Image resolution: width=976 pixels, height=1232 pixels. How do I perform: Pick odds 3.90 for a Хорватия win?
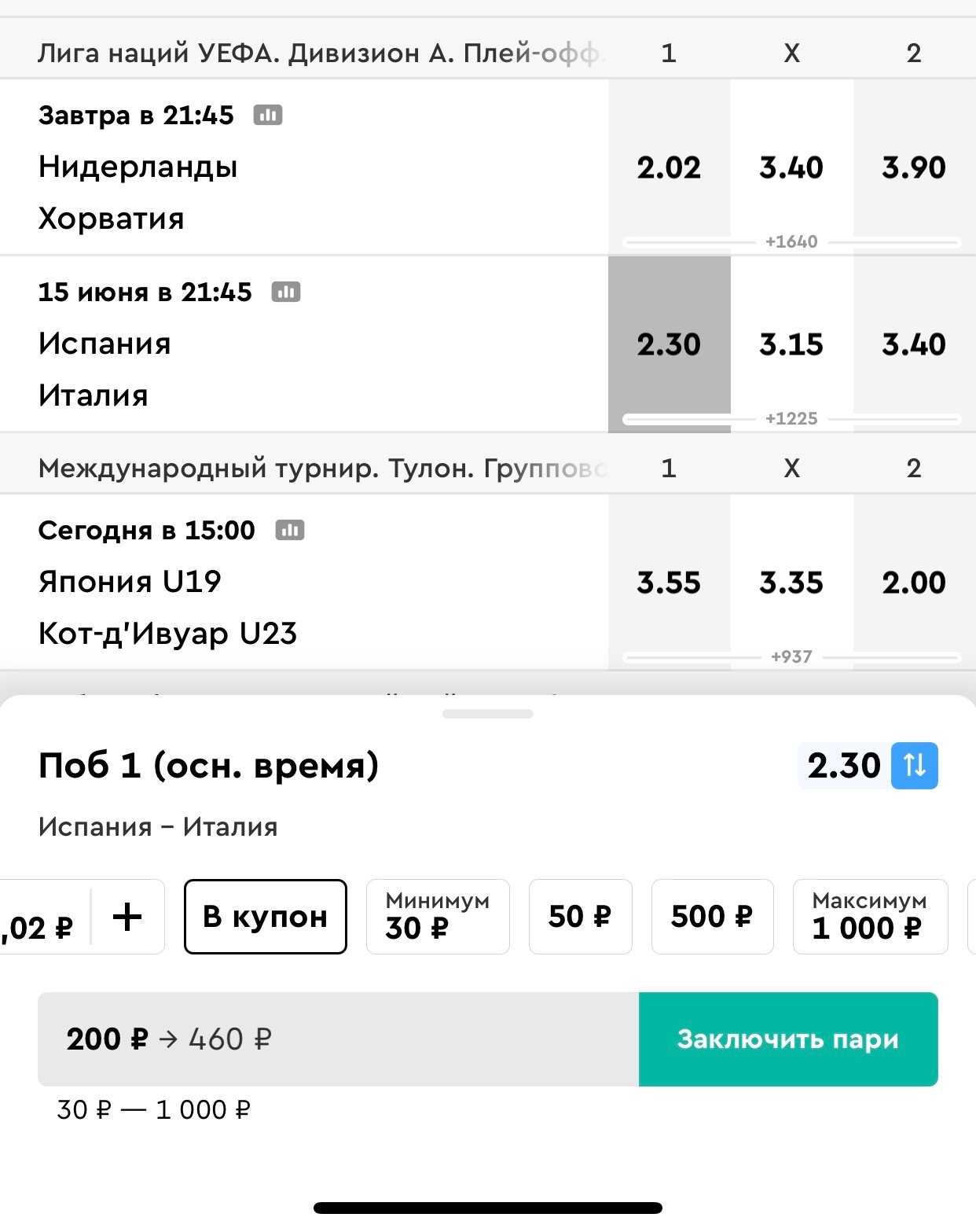tap(913, 167)
